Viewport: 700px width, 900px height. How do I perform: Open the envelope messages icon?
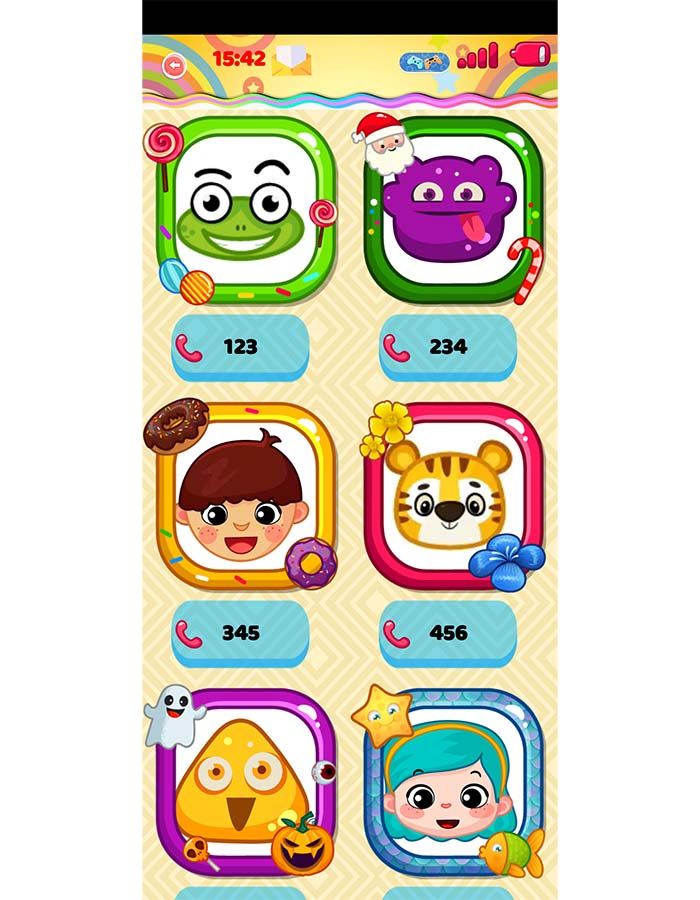(292, 61)
